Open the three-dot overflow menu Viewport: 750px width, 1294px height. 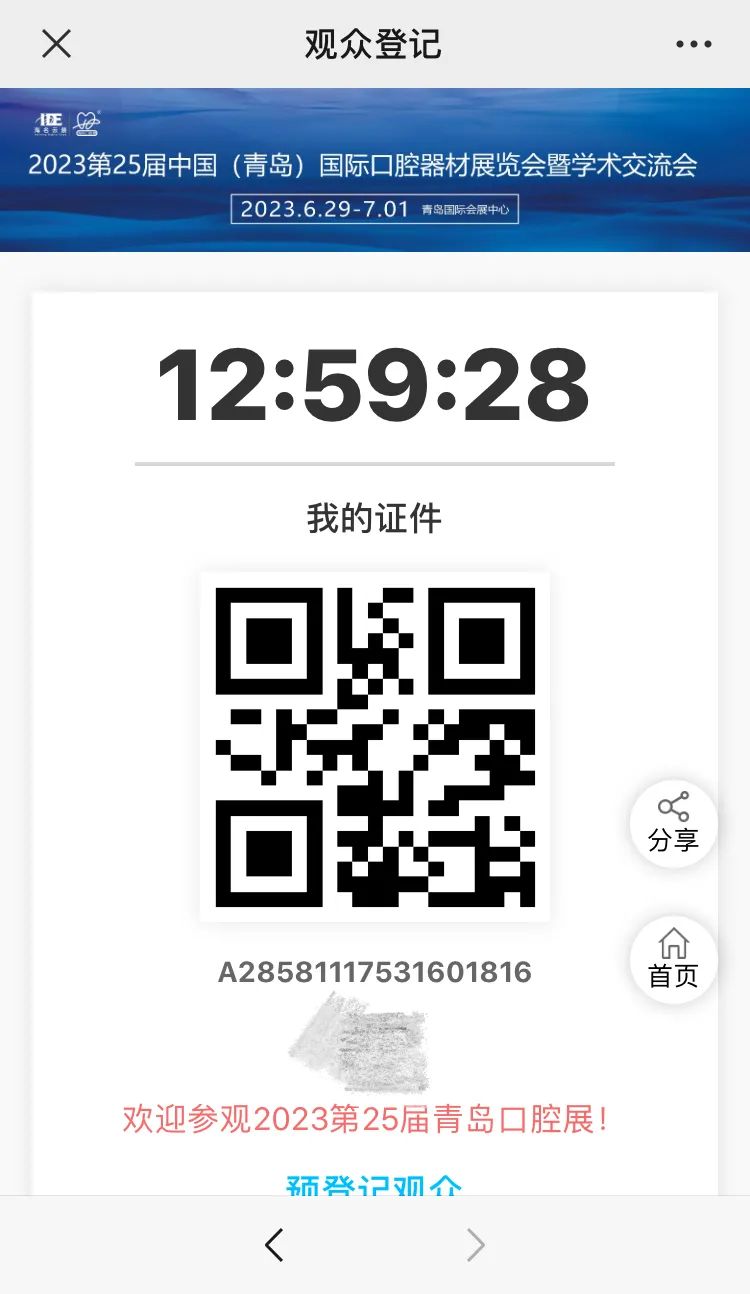693,44
